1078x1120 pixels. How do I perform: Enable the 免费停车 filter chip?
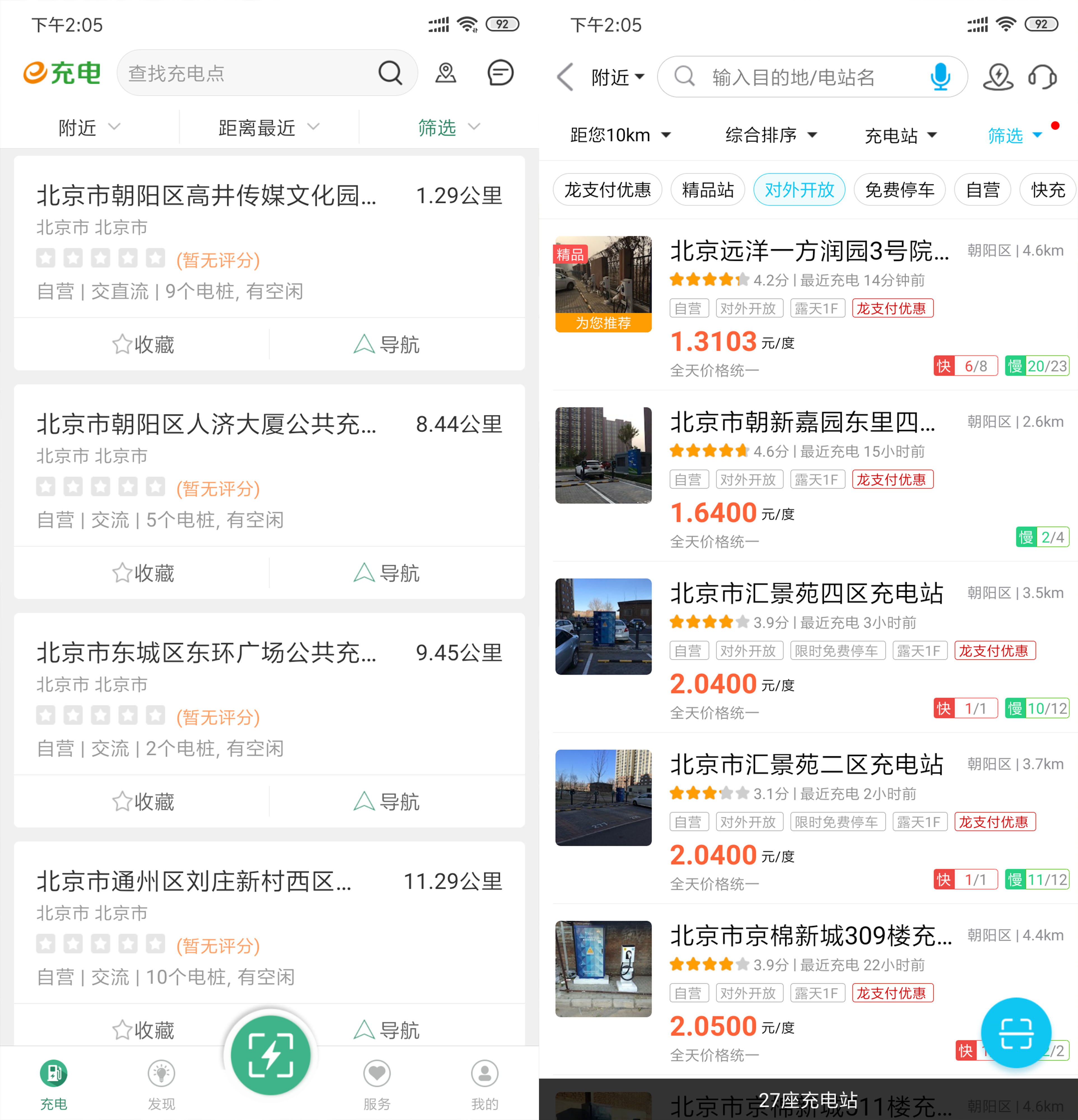click(899, 190)
